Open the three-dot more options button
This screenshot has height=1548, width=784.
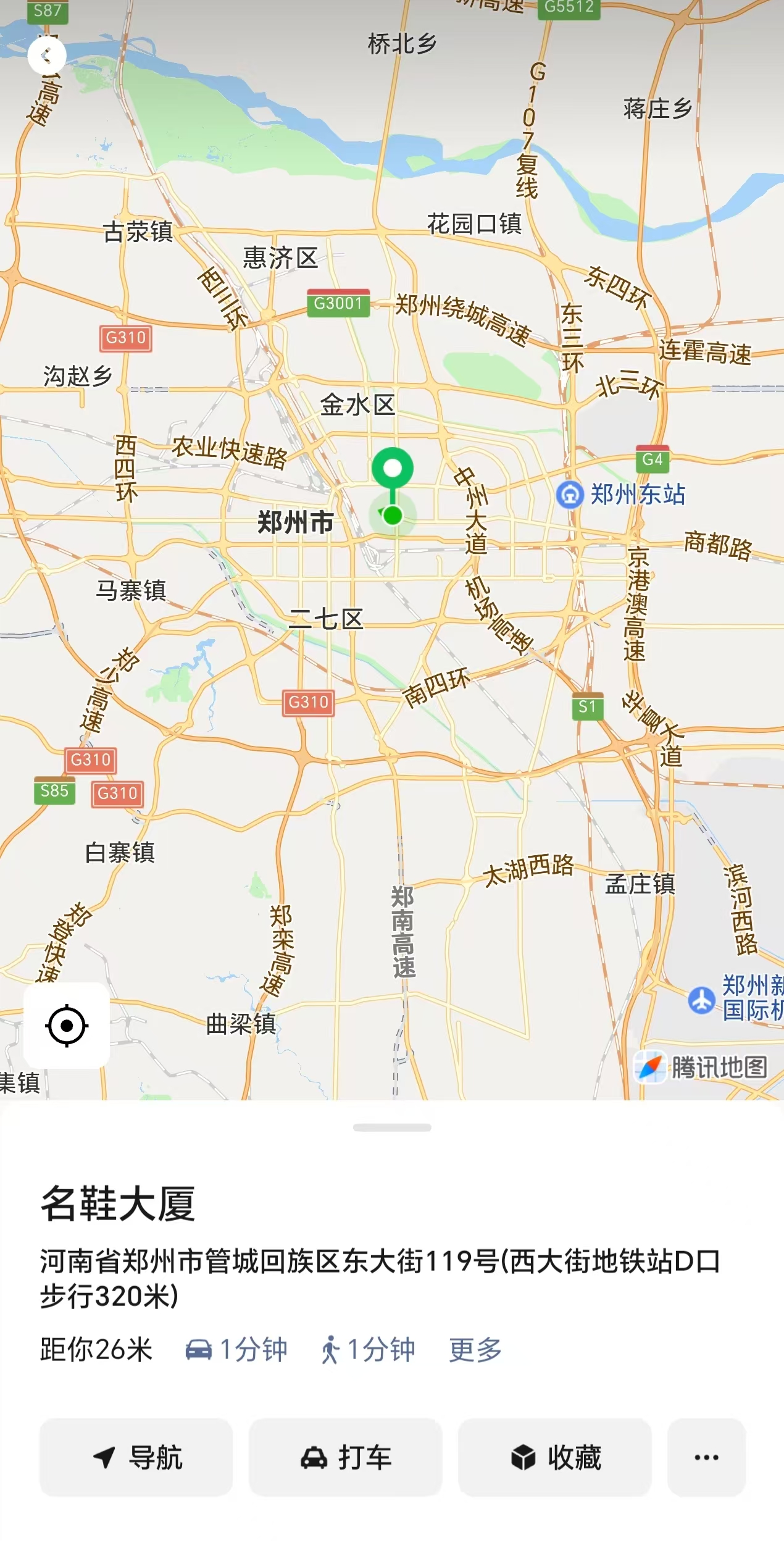(707, 1457)
